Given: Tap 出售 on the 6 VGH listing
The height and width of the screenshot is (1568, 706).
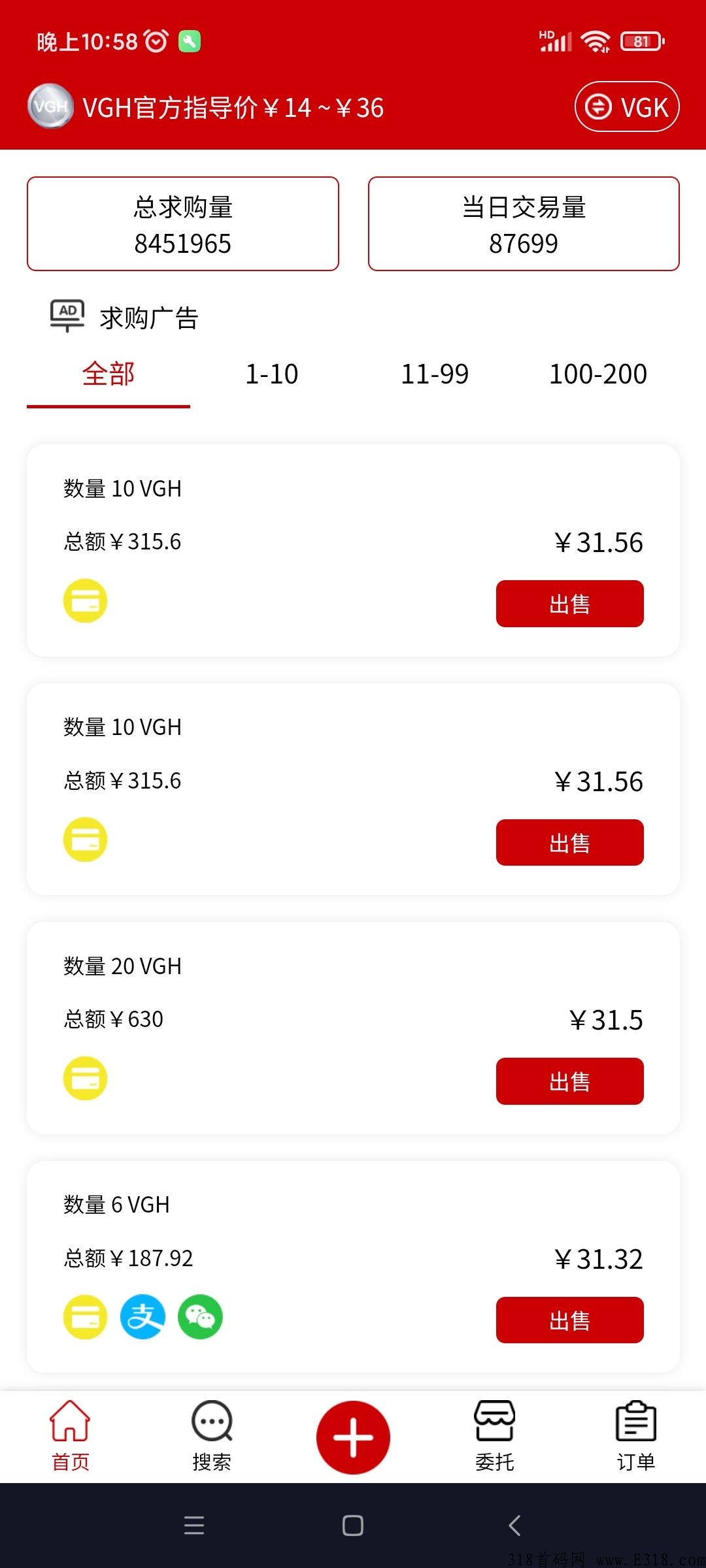Looking at the screenshot, I should click(569, 1320).
